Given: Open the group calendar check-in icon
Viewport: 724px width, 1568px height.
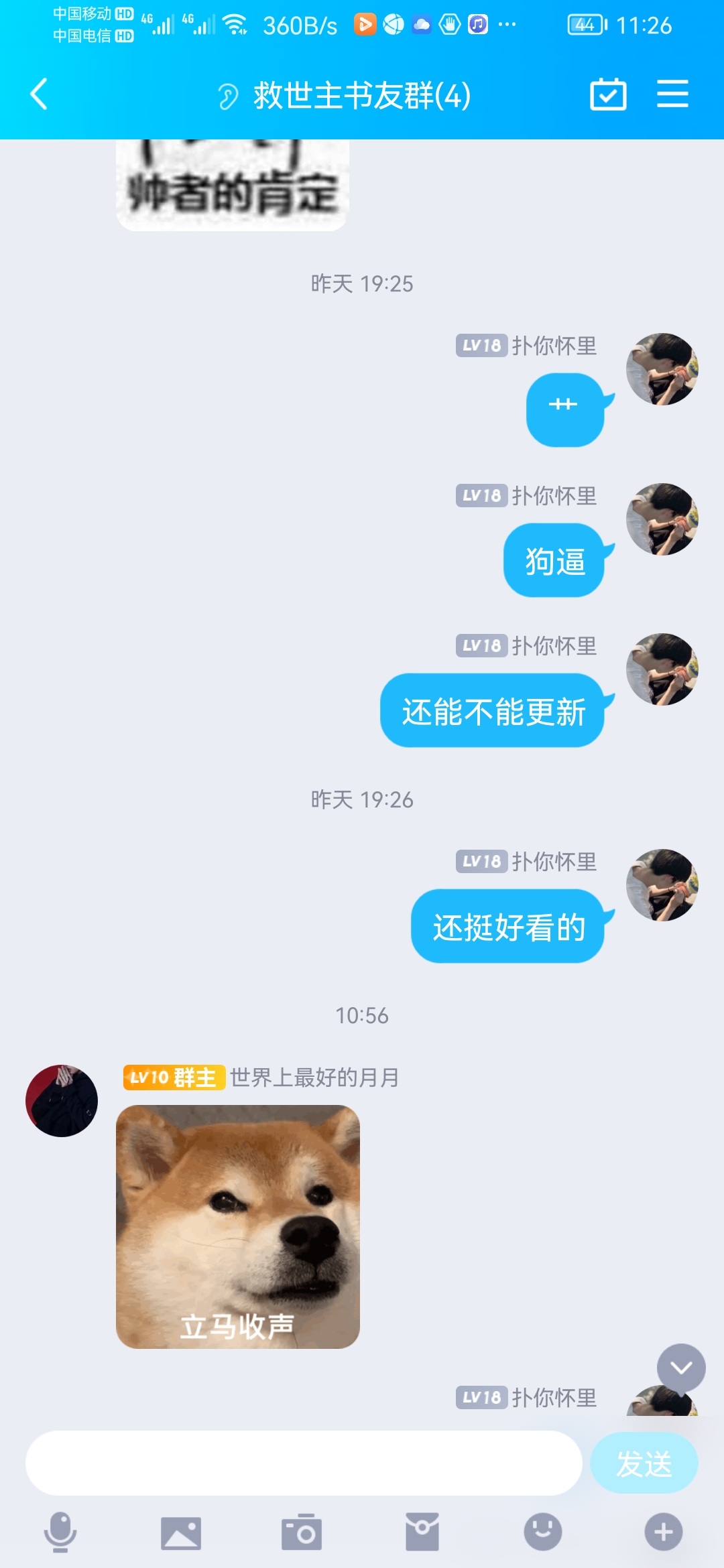Looking at the screenshot, I should pos(608,94).
